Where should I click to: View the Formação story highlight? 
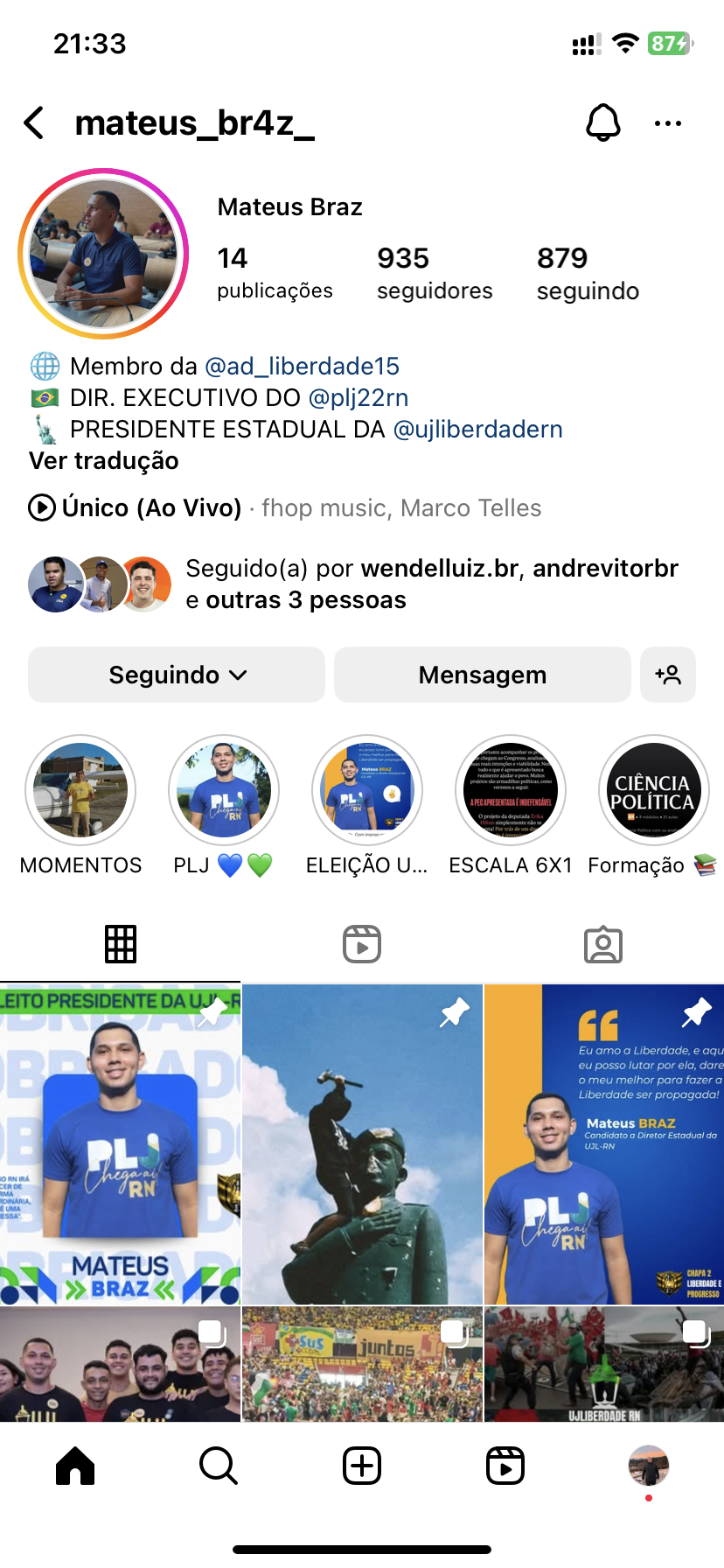point(653,790)
